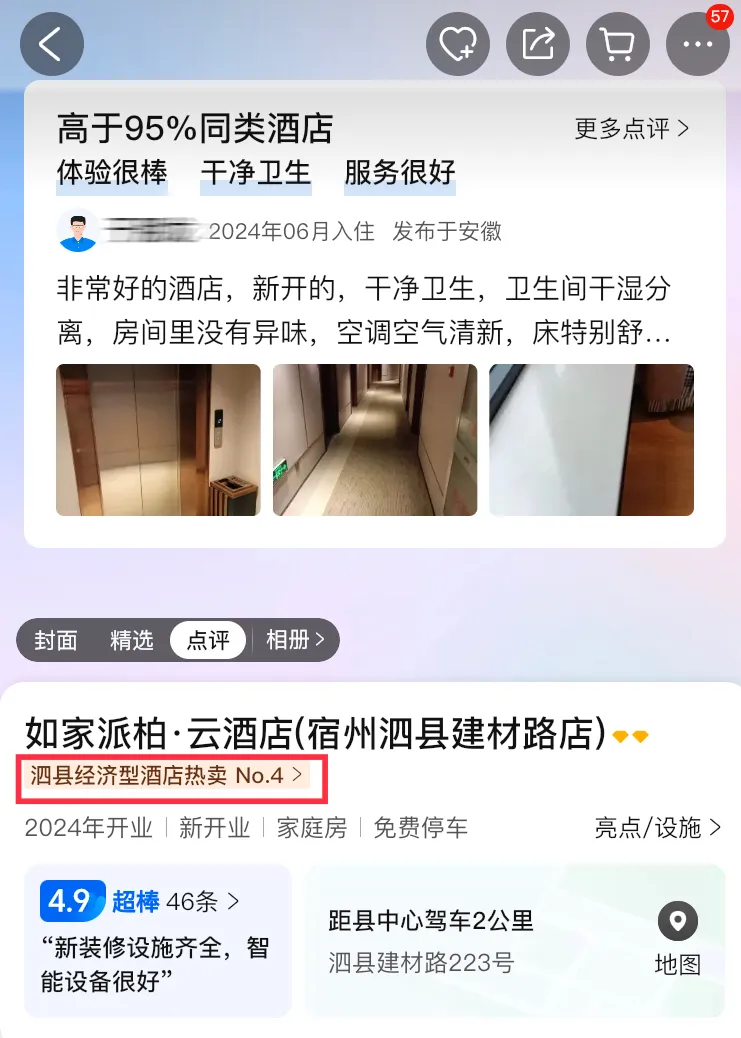
Task: Open the 相册 album section via its chevron
Action: click(297, 640)
